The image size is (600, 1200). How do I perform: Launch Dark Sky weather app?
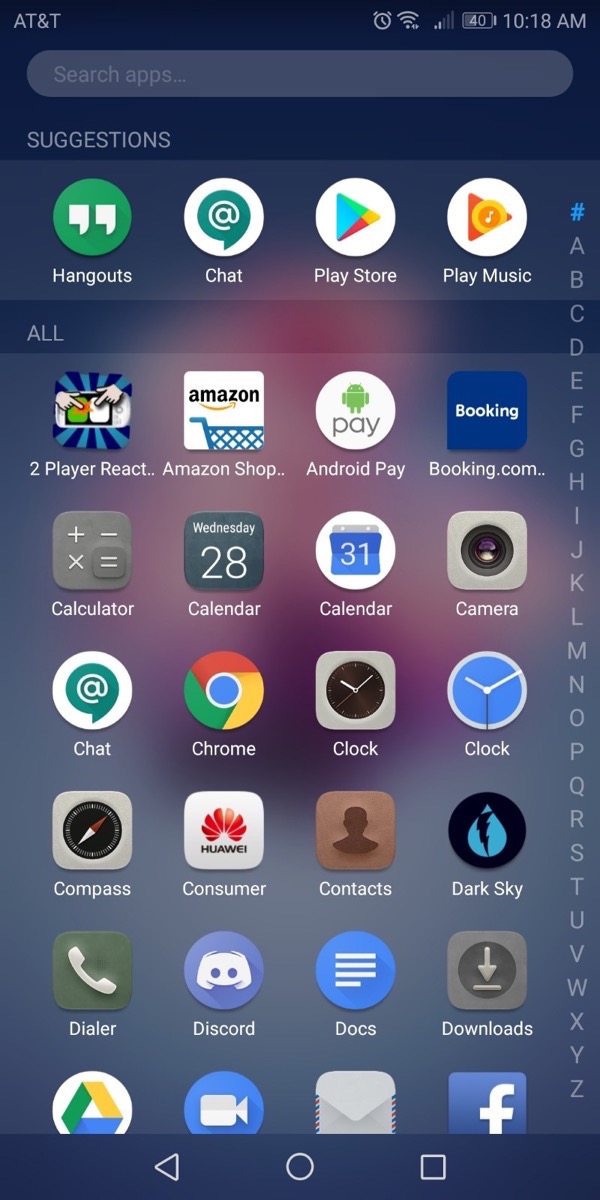[487, 831]
